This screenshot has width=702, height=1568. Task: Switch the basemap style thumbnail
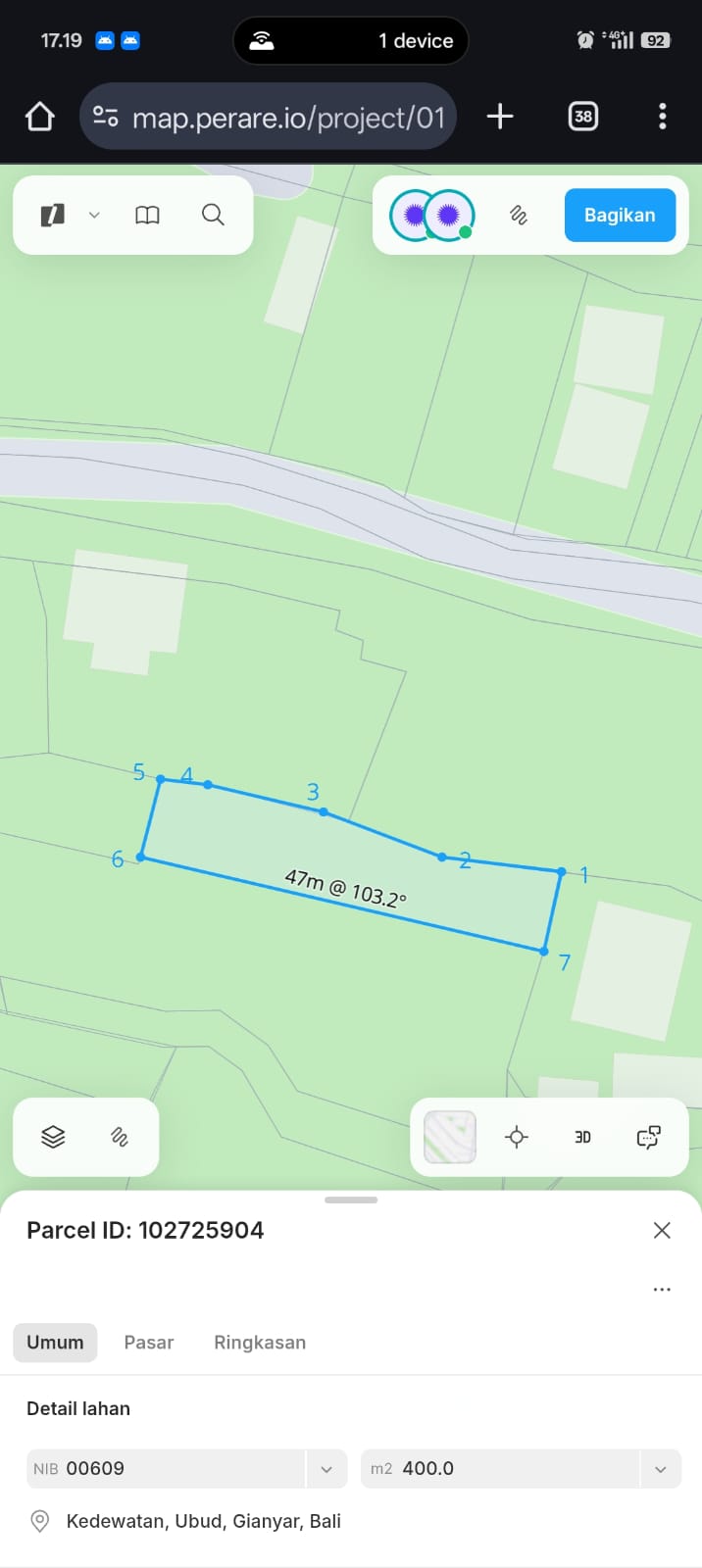pos(450,1137)
